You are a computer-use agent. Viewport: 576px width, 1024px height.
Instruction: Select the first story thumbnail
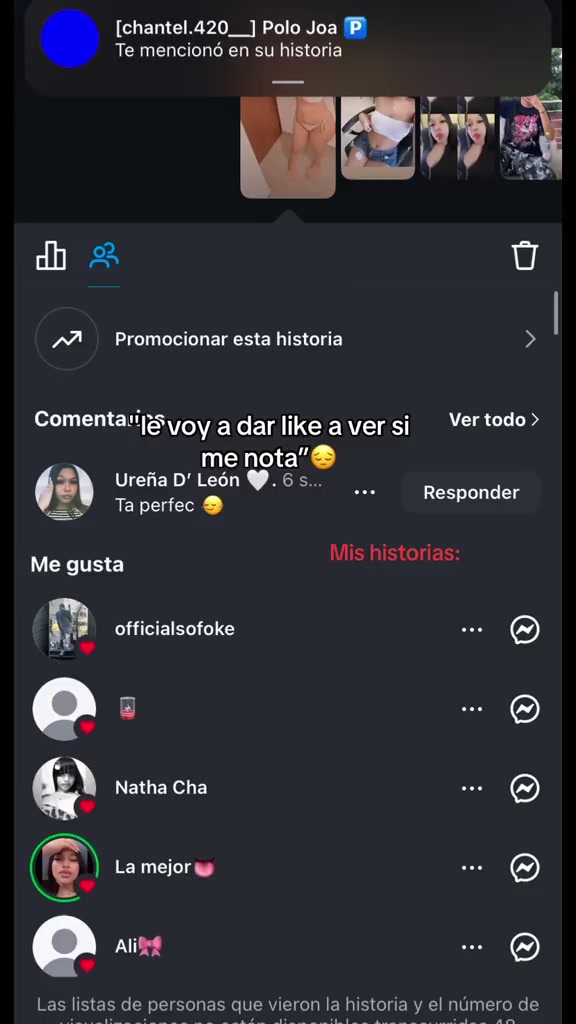point(288,146)
